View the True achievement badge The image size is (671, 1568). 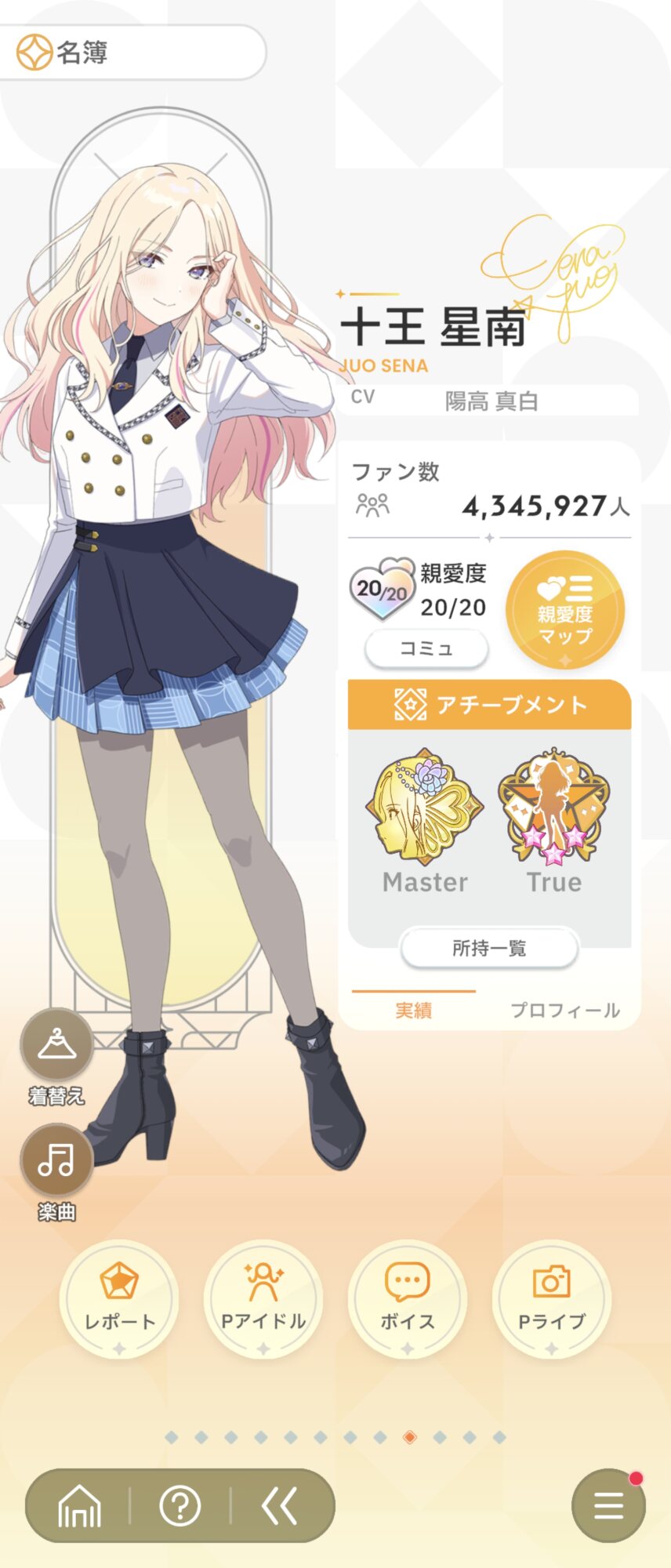553,808
